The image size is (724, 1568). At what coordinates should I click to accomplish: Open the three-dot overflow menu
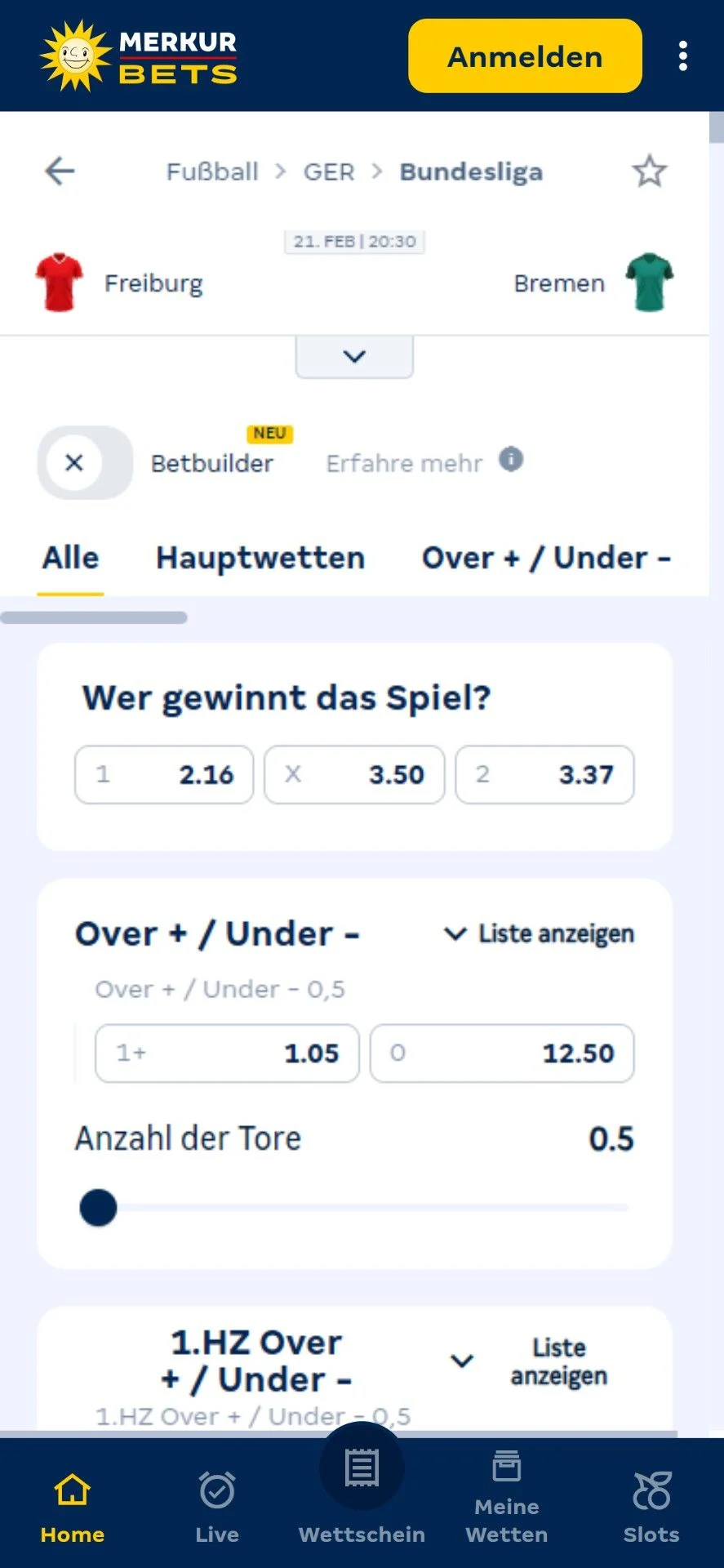pos(683,55)
